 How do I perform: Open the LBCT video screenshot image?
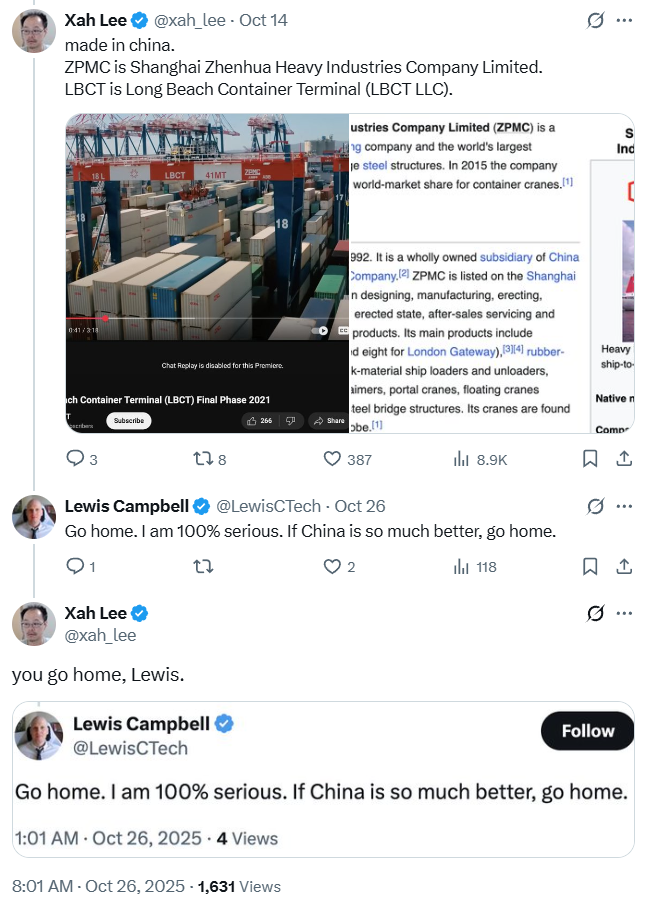tap(207, 273)
